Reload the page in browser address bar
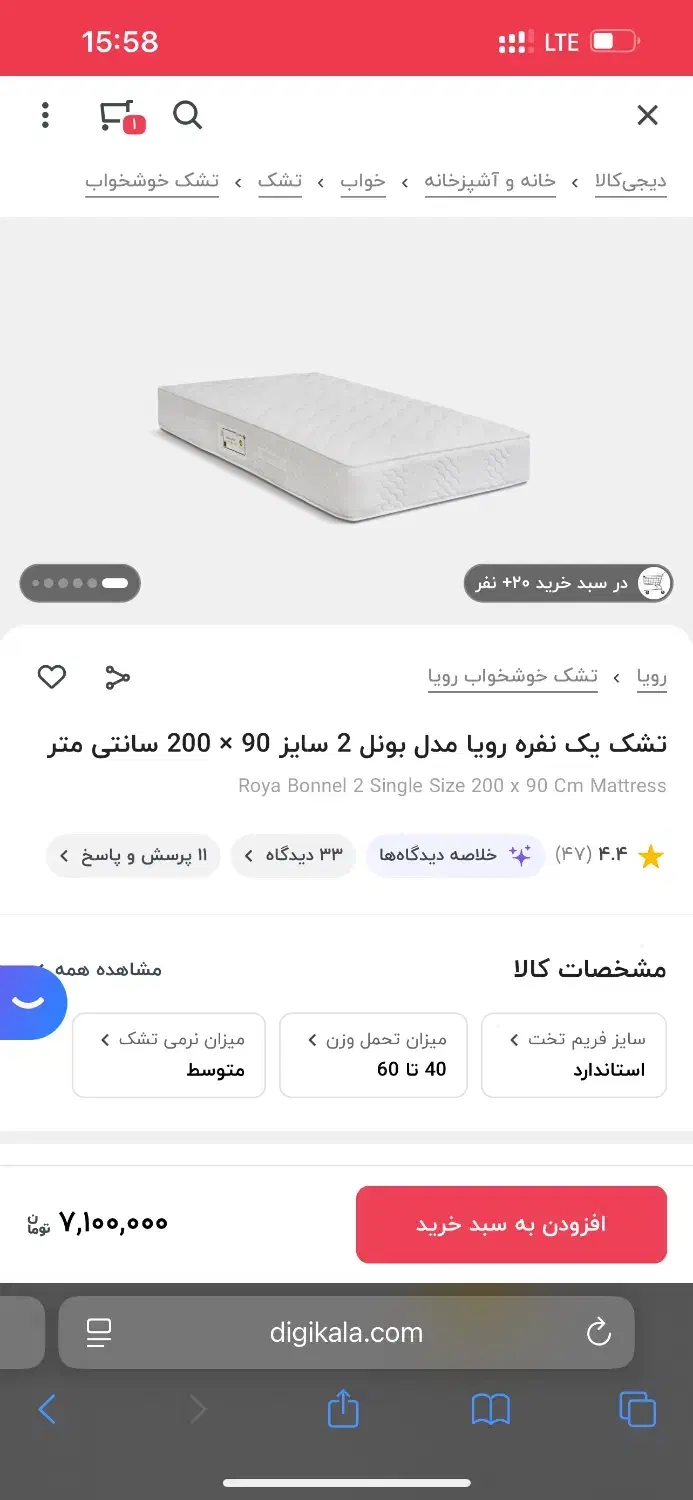693x1500 pixels. pos(598,1332)
